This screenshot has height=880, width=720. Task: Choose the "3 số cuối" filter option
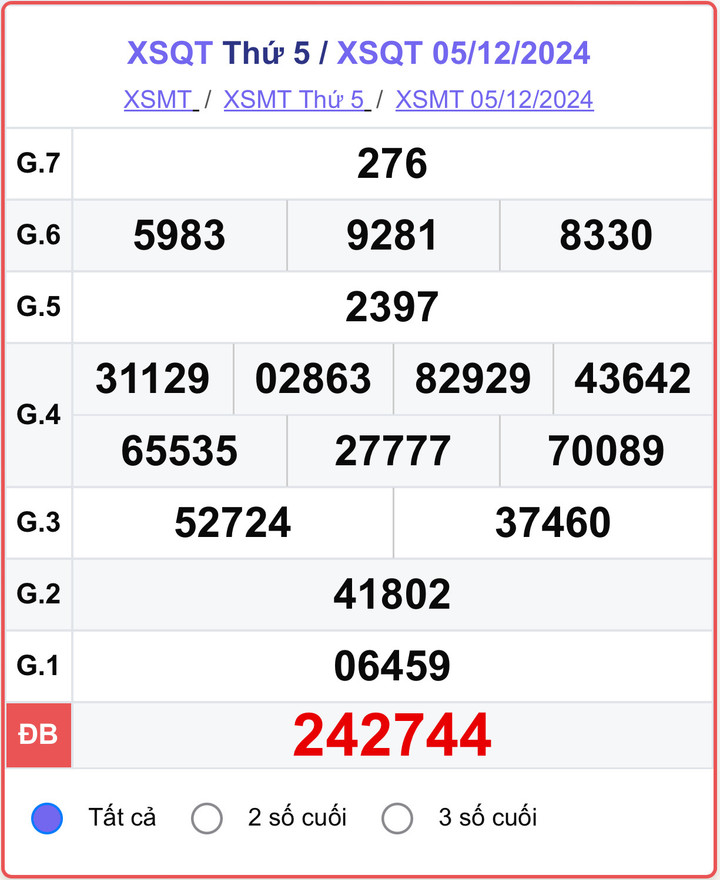pos(398,817)
